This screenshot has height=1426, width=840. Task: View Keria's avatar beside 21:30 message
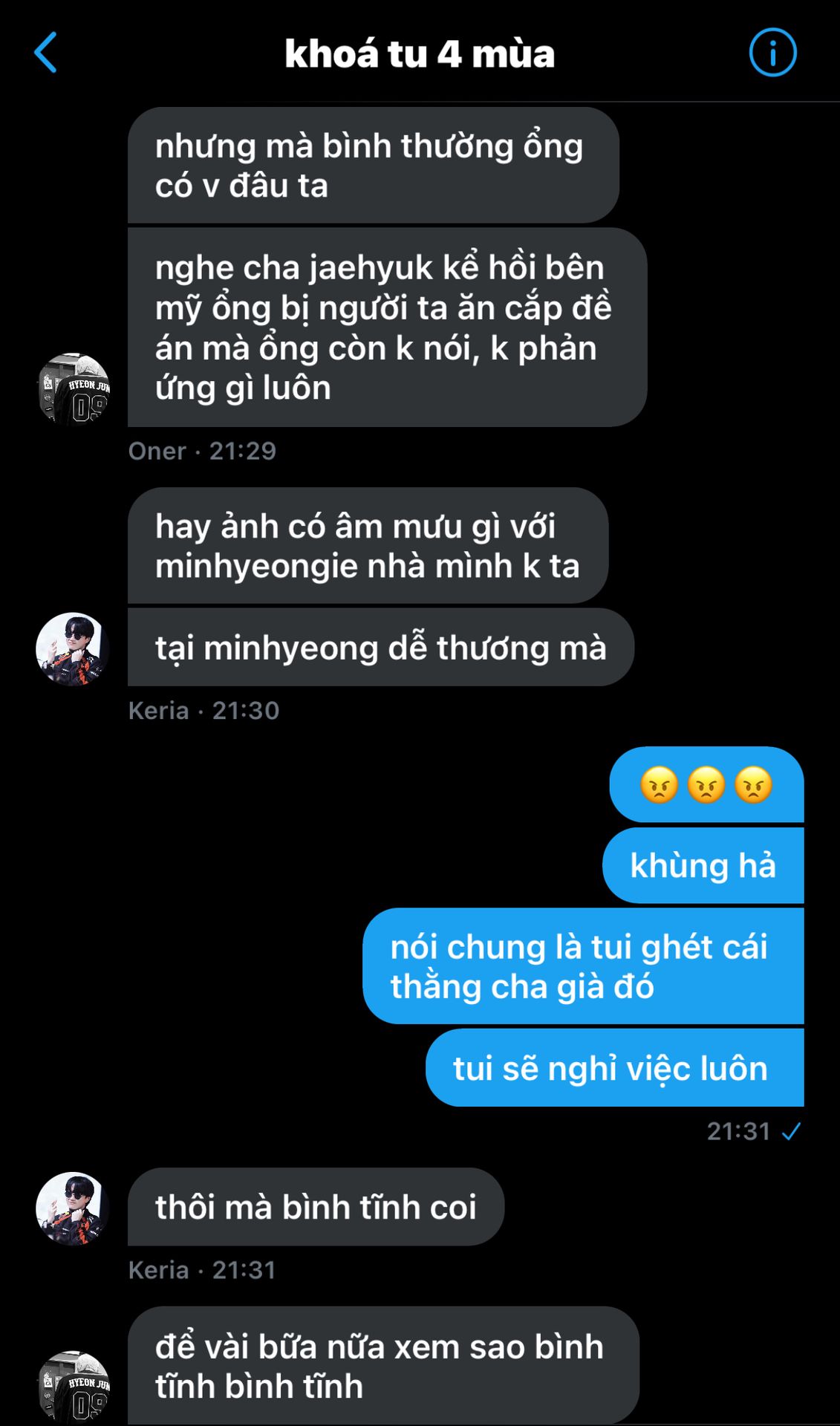click(73, 648)
